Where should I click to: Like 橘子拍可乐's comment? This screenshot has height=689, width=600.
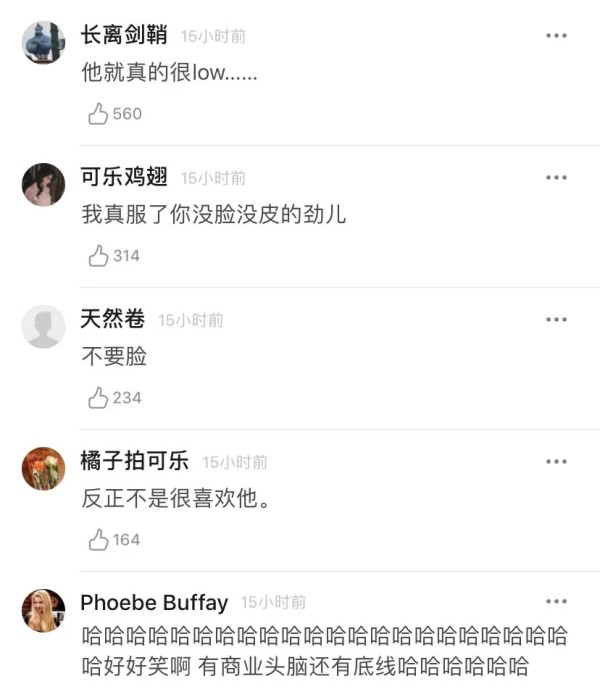coord(98,540)
